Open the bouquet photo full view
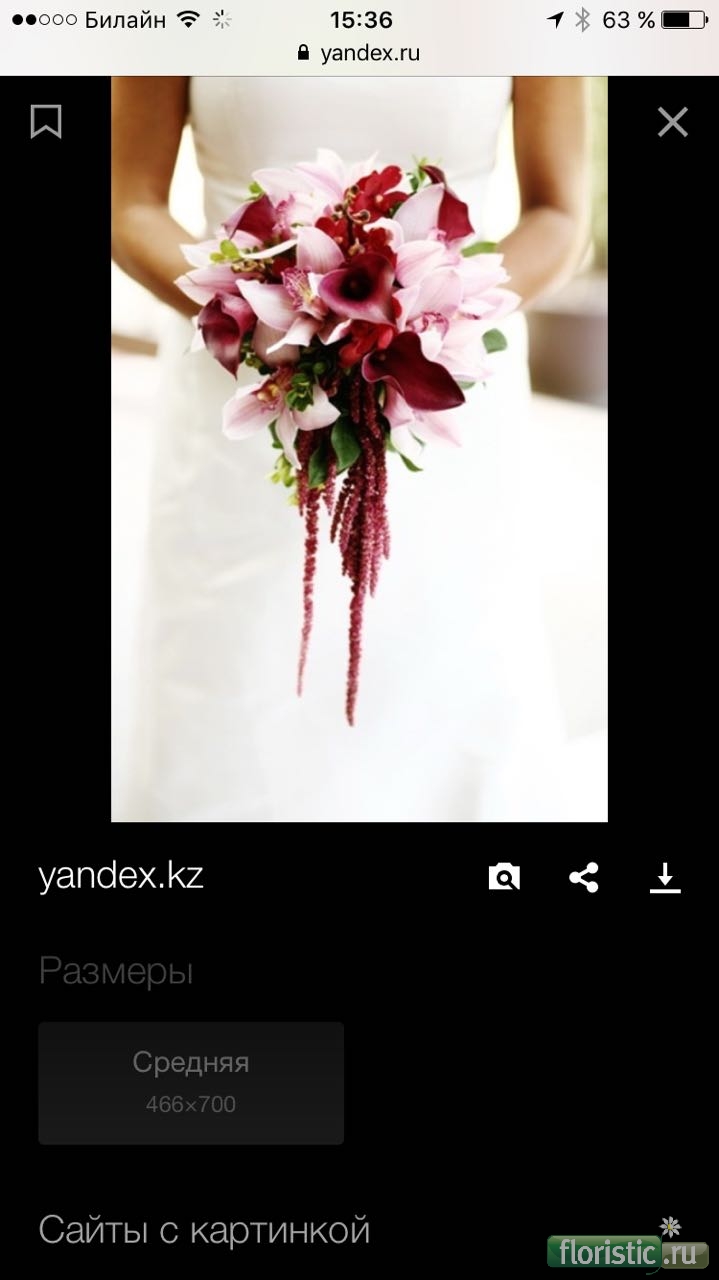The image size is (719, 1280). coord(359,449)
